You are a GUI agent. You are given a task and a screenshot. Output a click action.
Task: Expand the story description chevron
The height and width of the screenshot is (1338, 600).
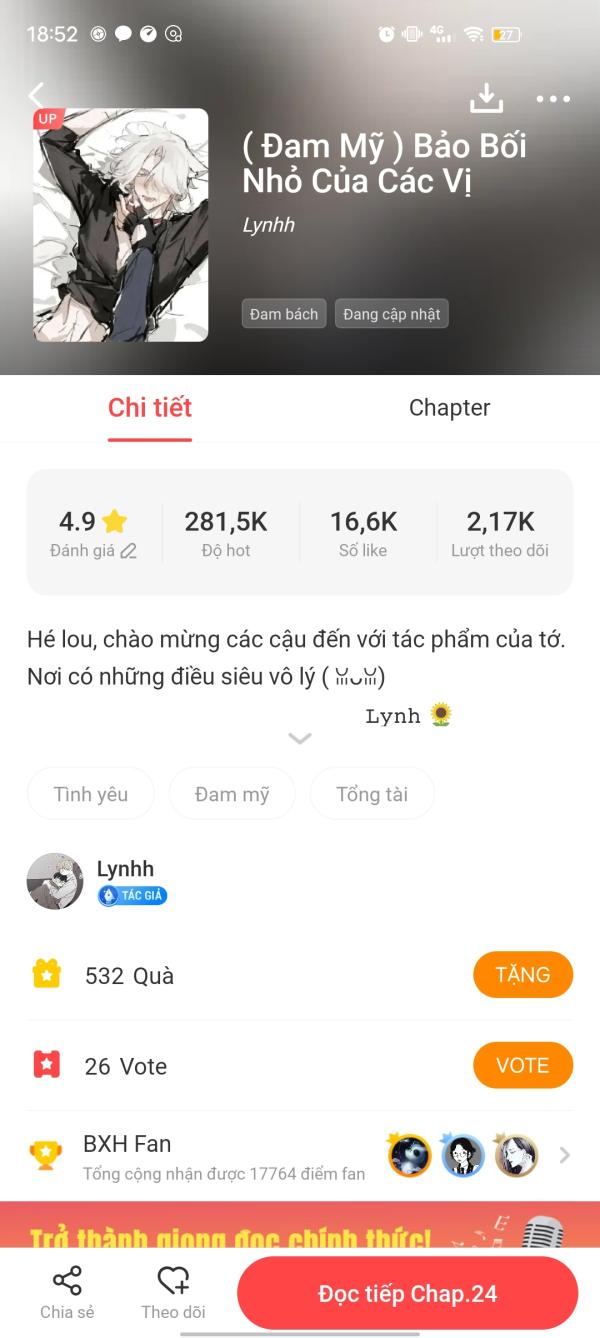[299, 738]
